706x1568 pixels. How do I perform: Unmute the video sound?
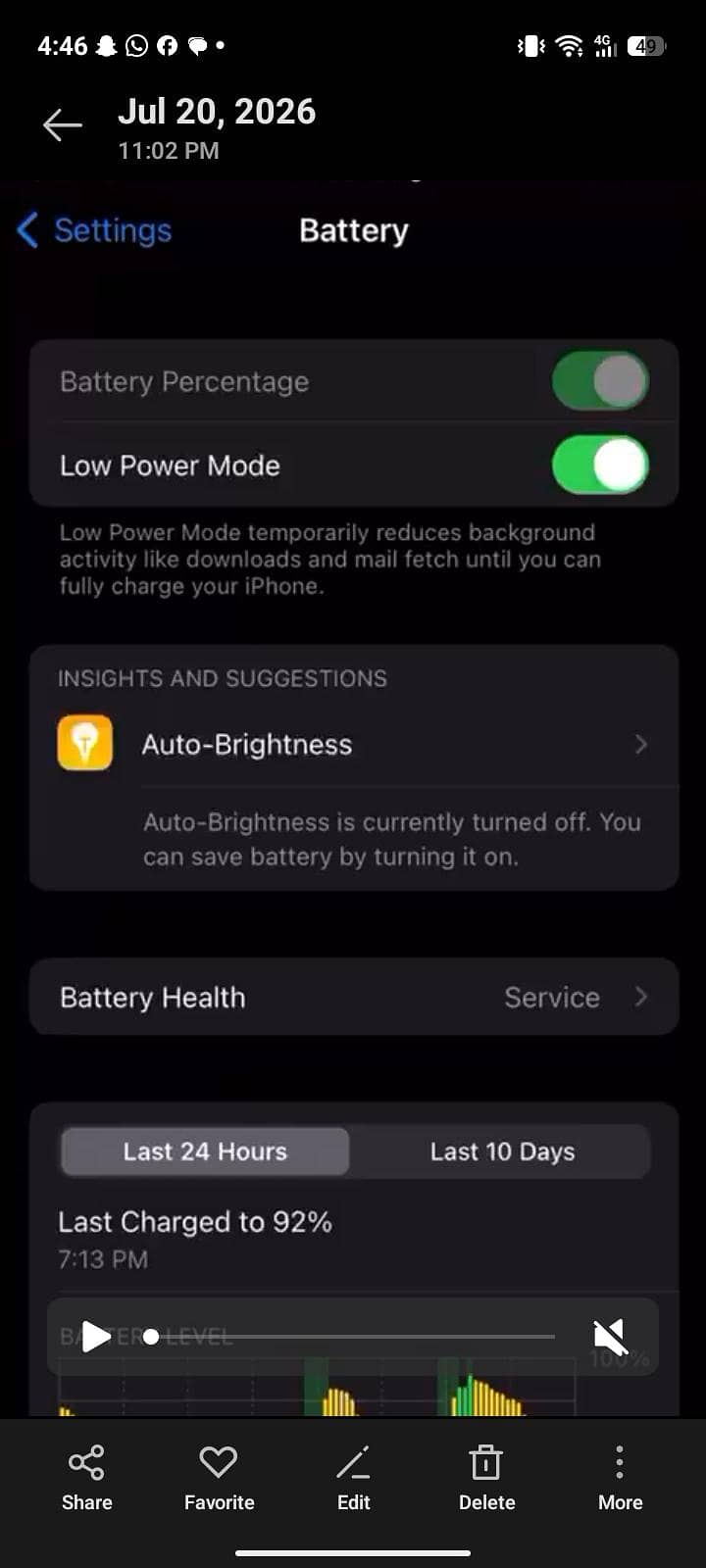pos(610,1337)
